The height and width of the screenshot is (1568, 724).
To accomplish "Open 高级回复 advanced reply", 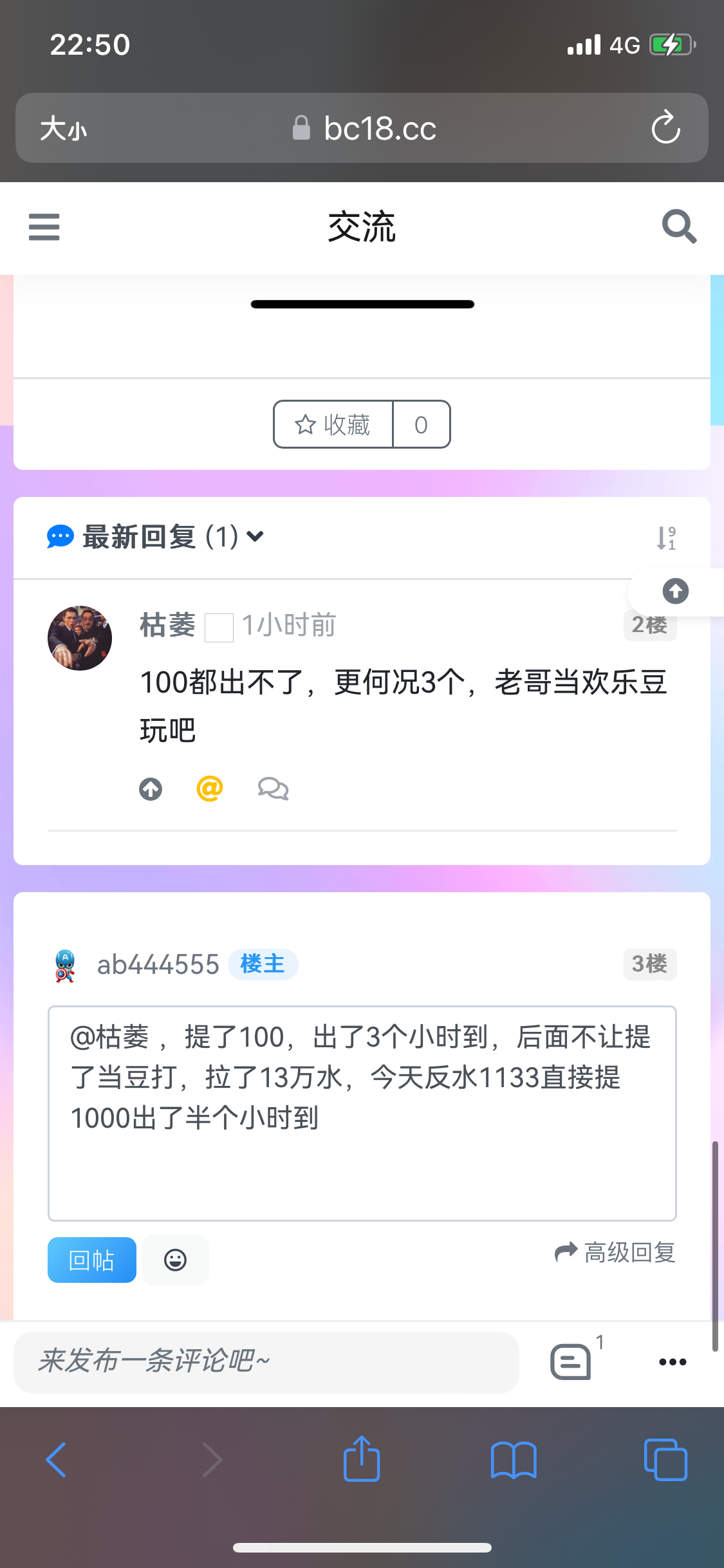I will tap(615, 1253).
